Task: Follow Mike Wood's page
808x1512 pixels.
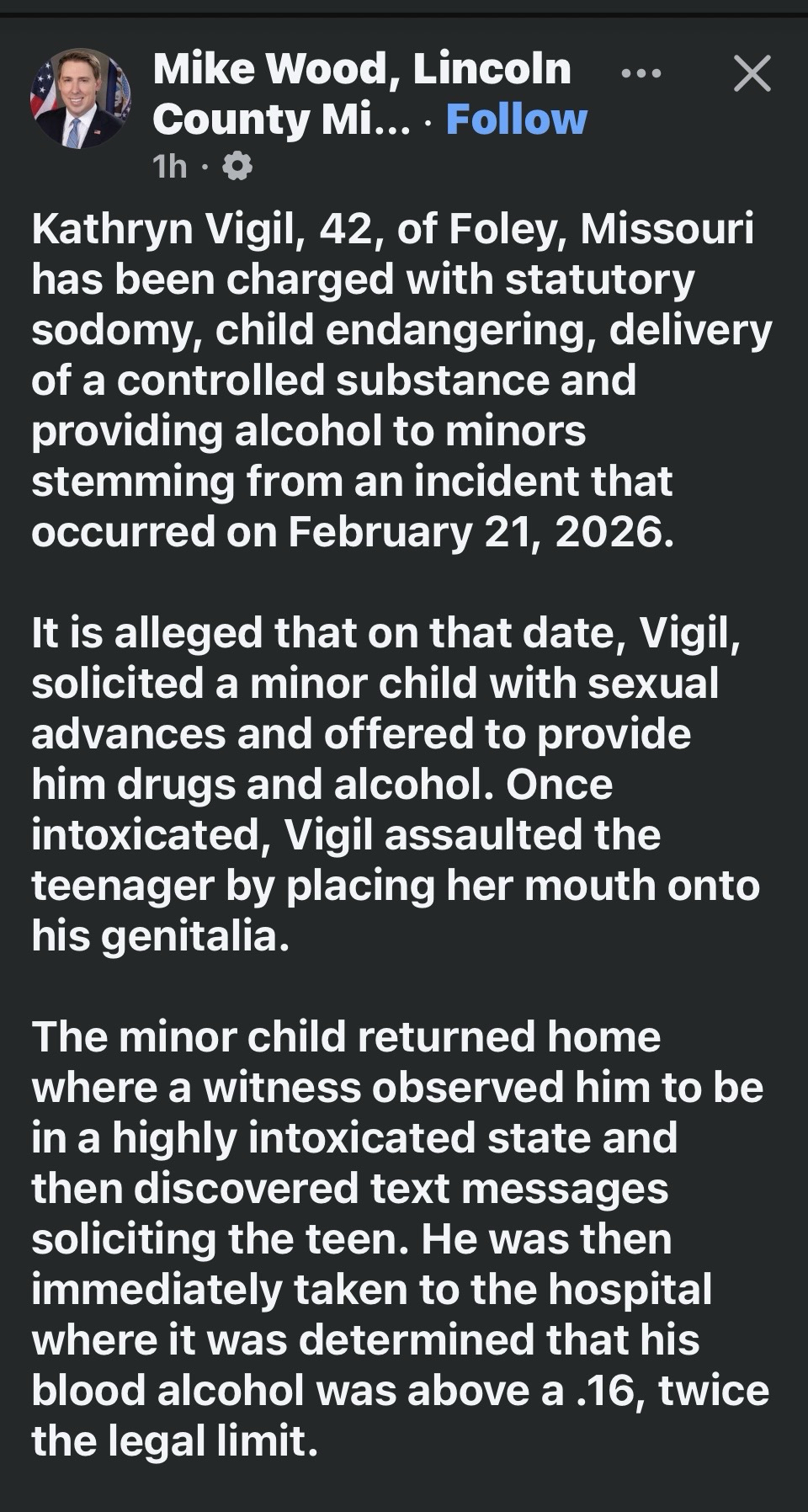Action: coord(515,120)
